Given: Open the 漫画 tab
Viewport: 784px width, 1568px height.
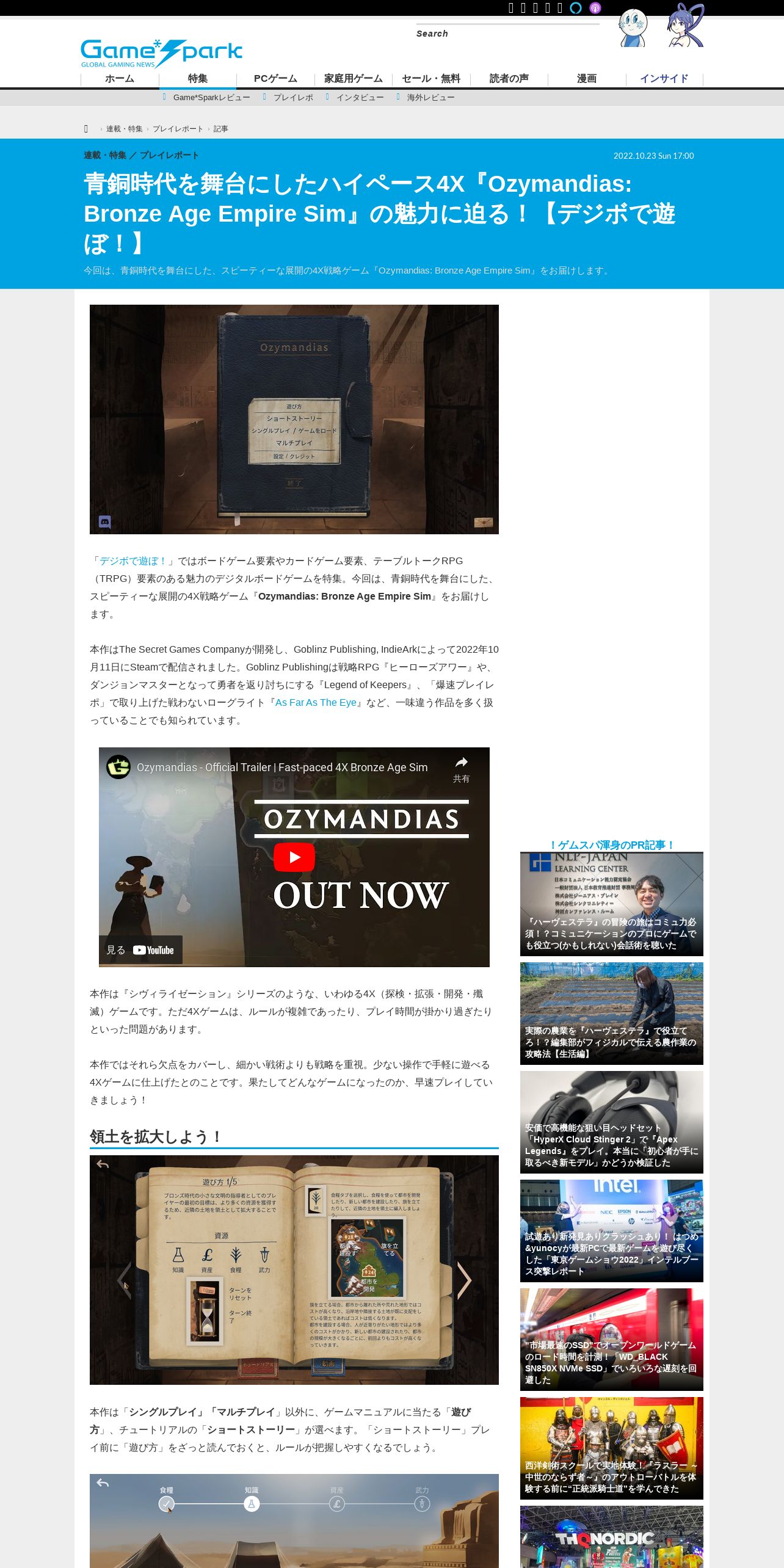Looking at the screenshot, I should (x=587, y=79).
